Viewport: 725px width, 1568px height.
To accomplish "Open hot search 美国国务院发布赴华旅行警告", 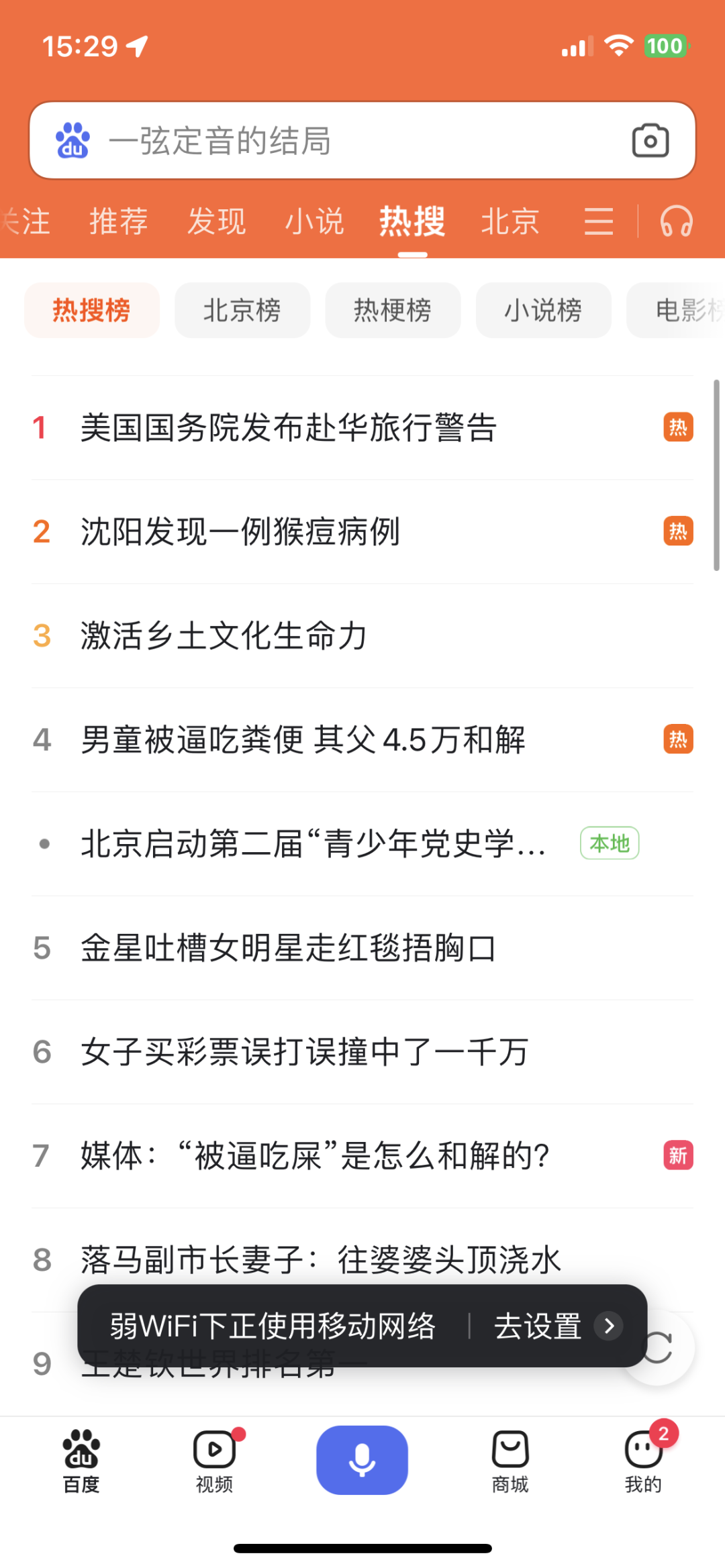I will click(289, 428).
